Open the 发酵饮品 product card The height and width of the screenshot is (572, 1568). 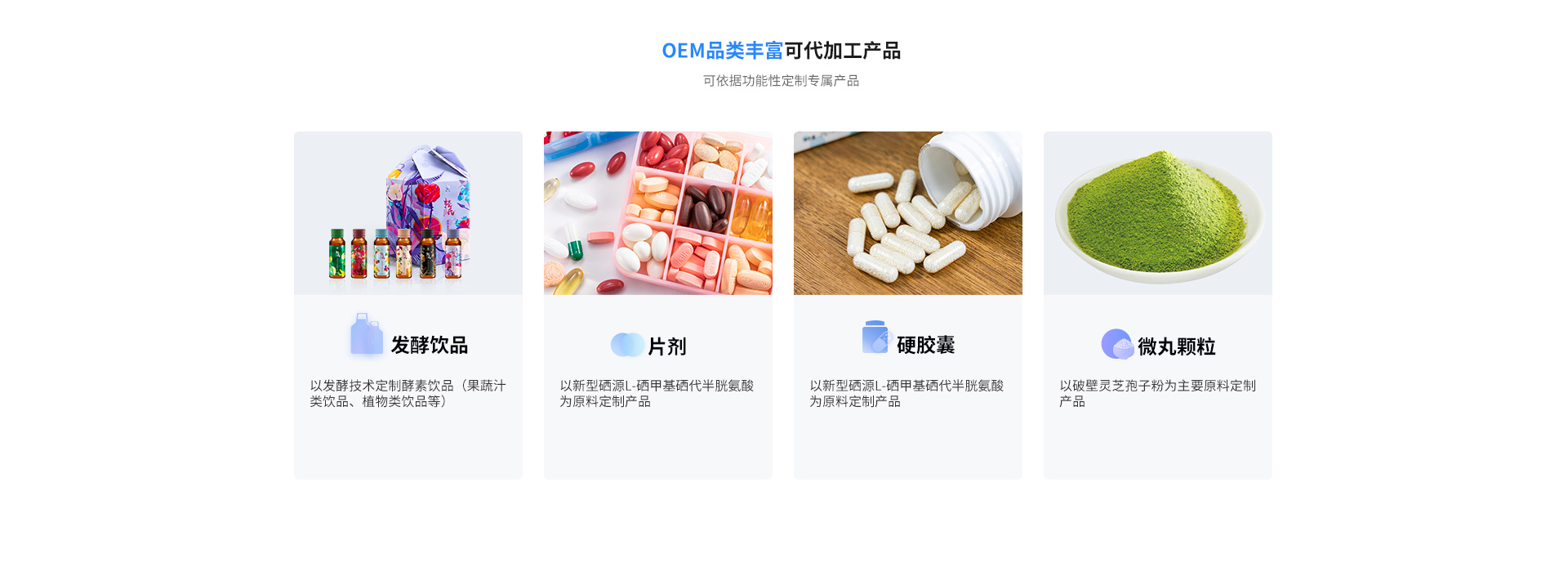[x=408, y=304]
